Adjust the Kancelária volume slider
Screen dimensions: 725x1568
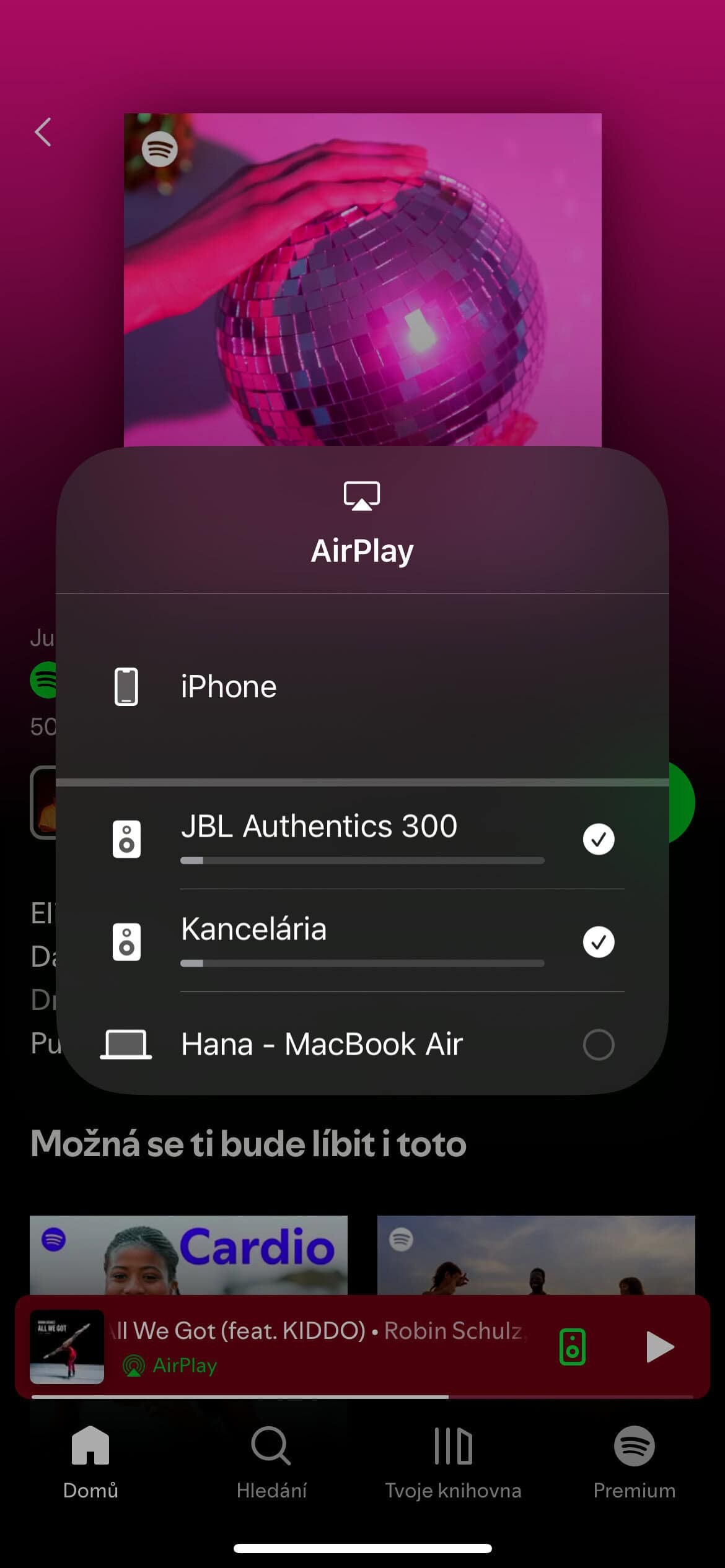[362, 963]
